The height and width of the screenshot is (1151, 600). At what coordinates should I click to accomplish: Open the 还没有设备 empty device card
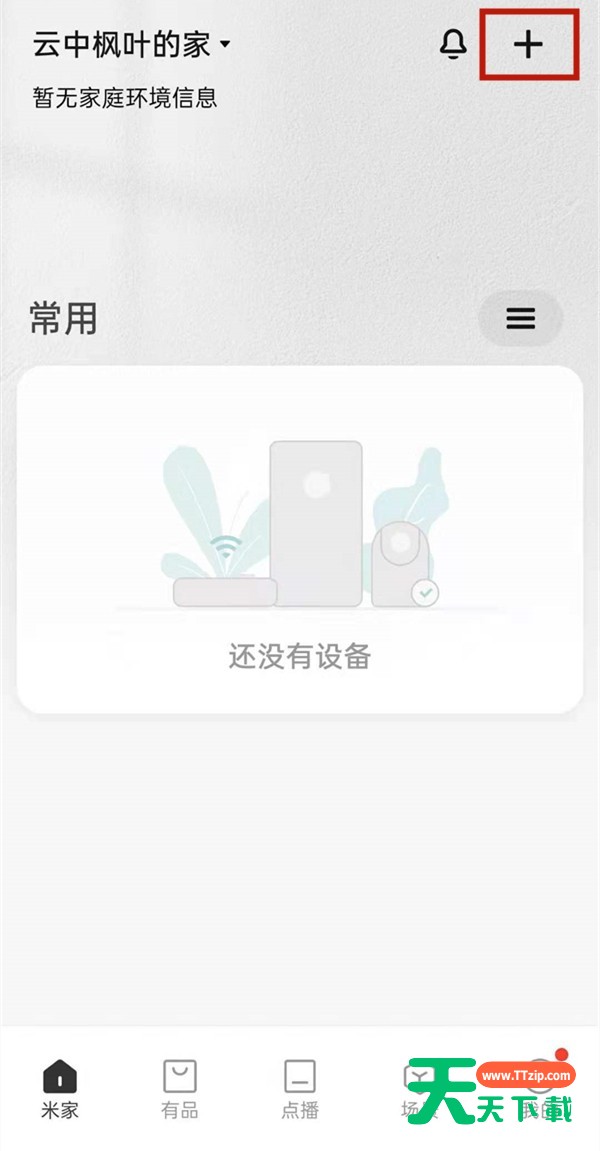point(300,540)
